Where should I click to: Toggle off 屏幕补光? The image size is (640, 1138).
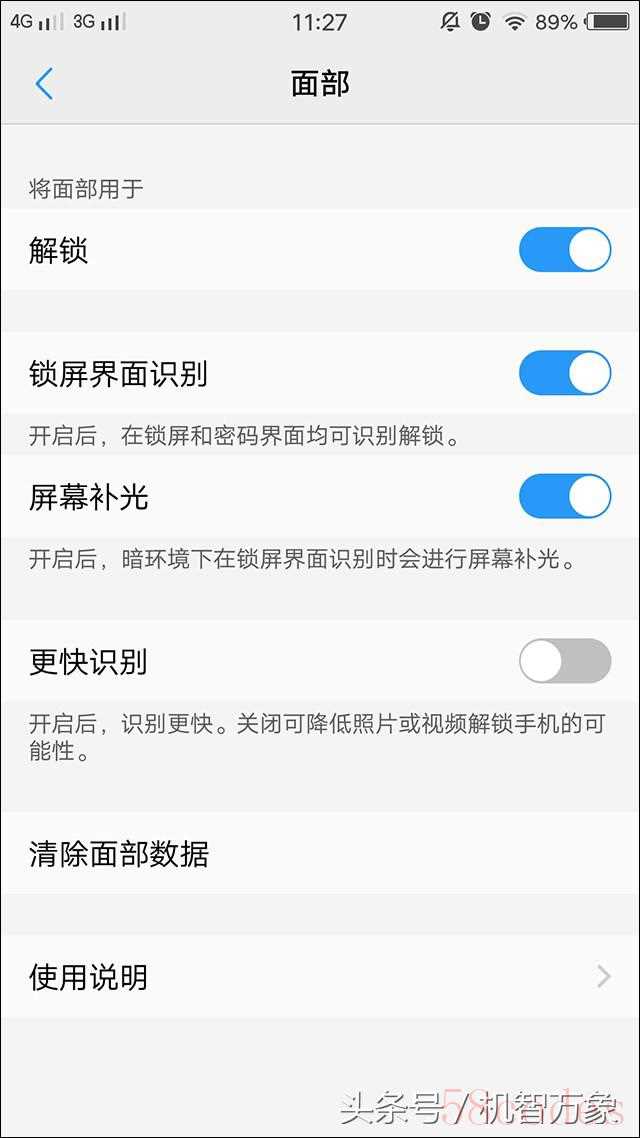[564, 497]
